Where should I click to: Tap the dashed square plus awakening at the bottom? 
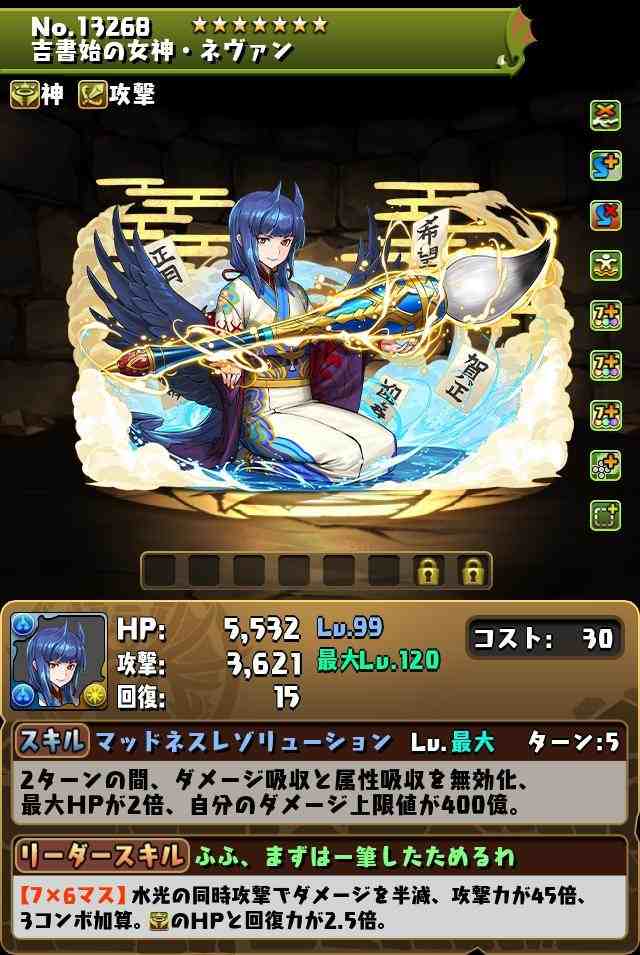[605, 515]
